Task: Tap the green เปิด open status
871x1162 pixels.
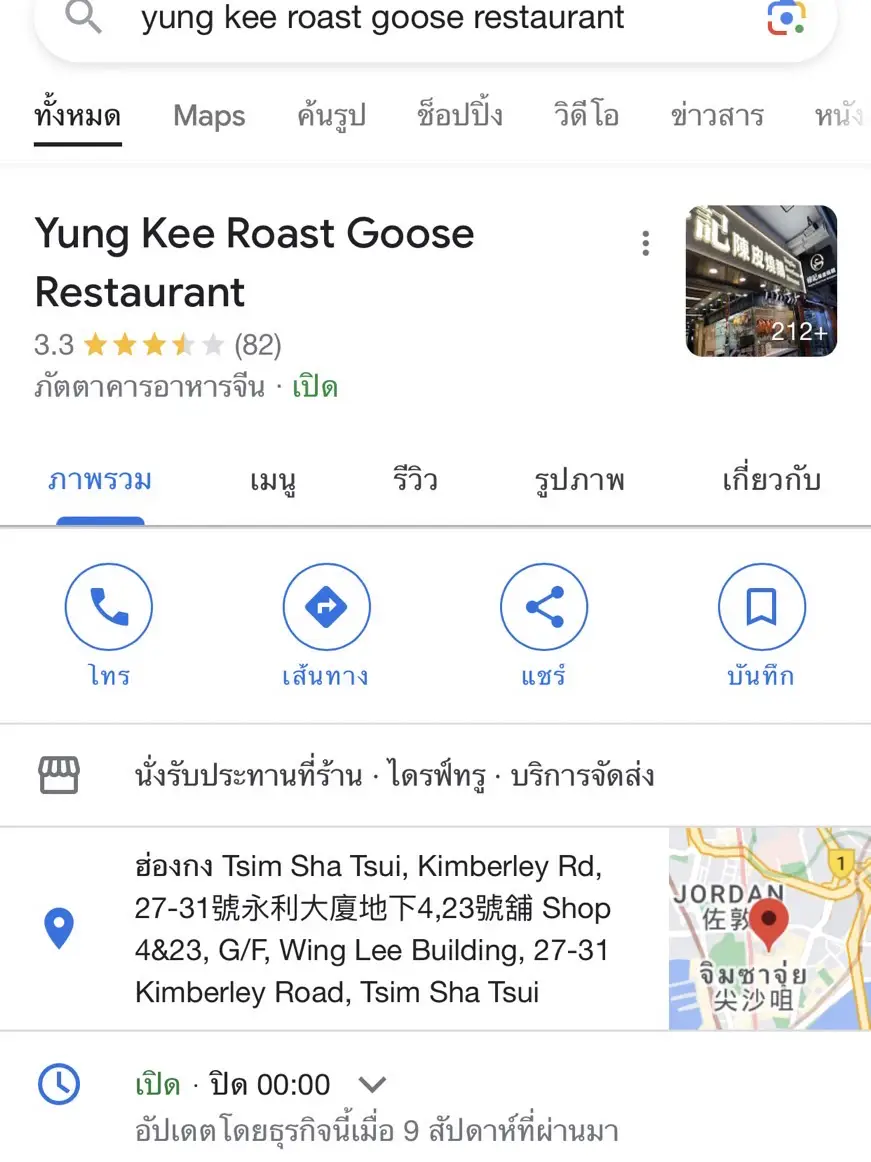Action: pyautogui.click(x=314, y=386)
